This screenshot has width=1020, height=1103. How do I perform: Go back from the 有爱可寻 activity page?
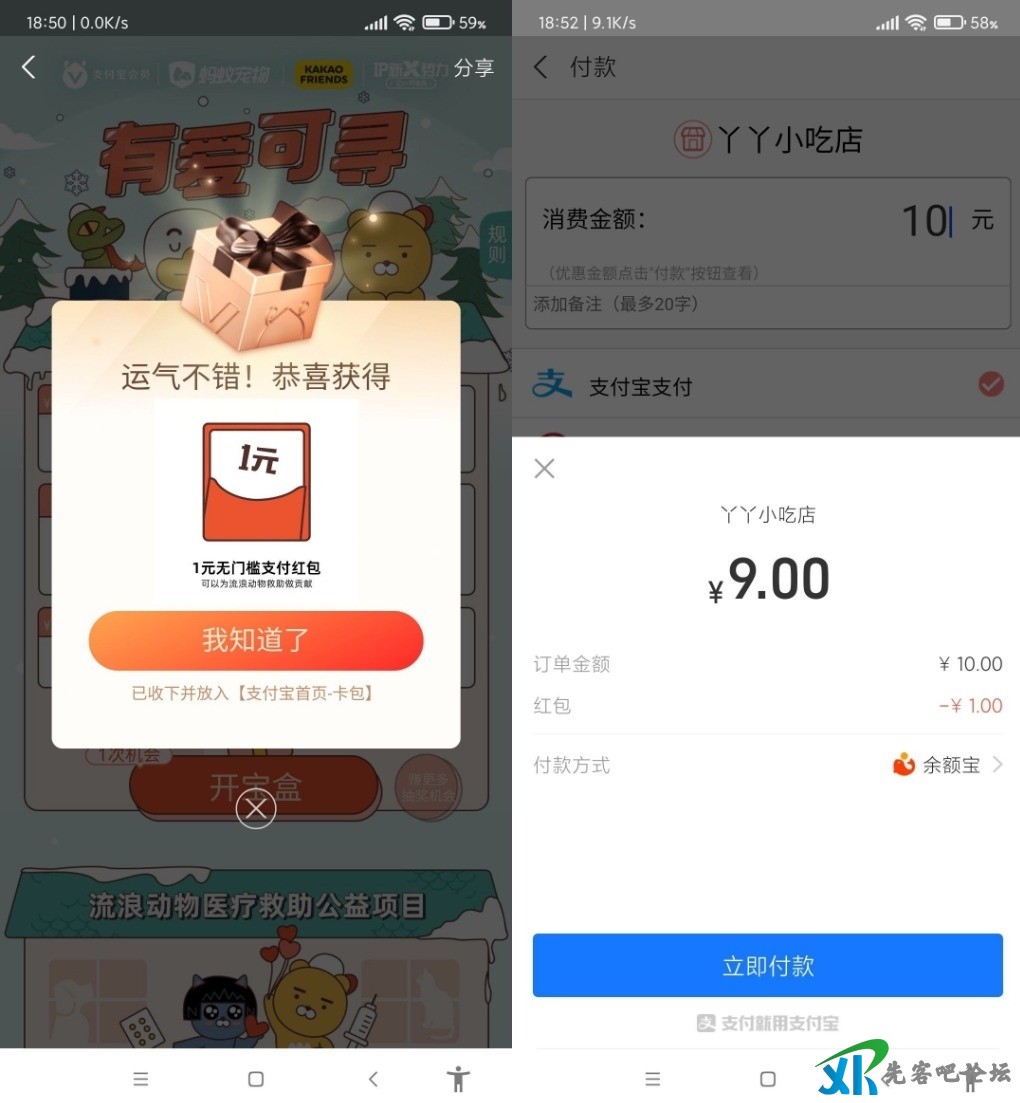click(29, 68)
